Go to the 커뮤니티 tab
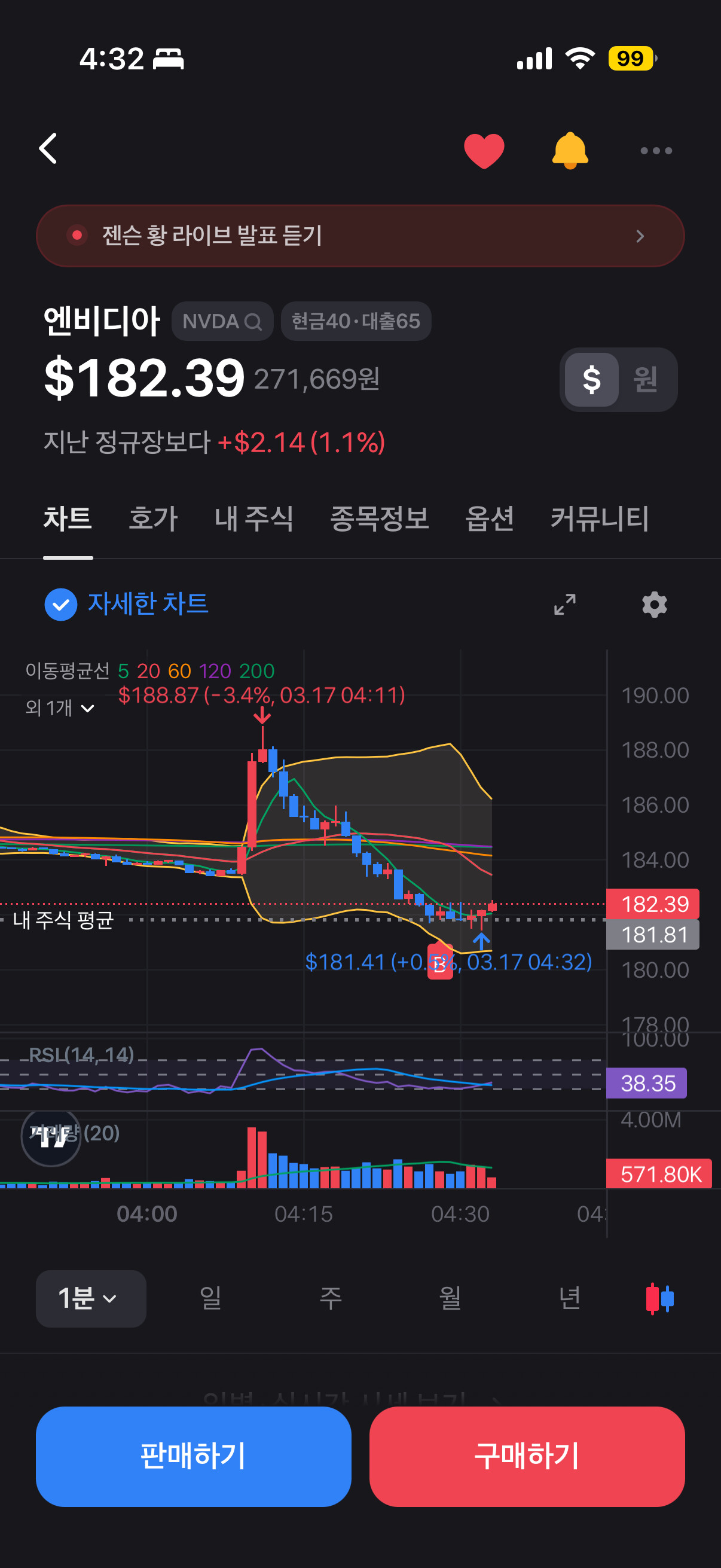Viewport: 721px width, 1568px height. [599, 518]
